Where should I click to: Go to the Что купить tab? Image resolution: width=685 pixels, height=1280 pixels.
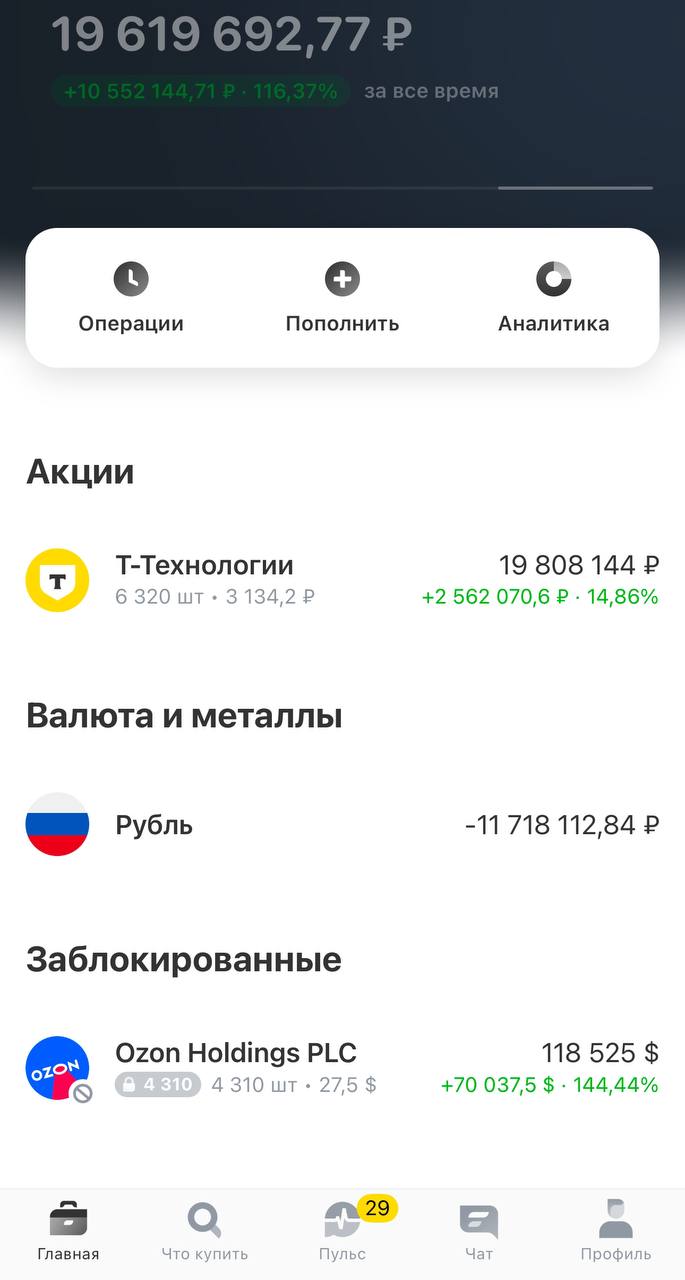click(x=205, y=1233)
